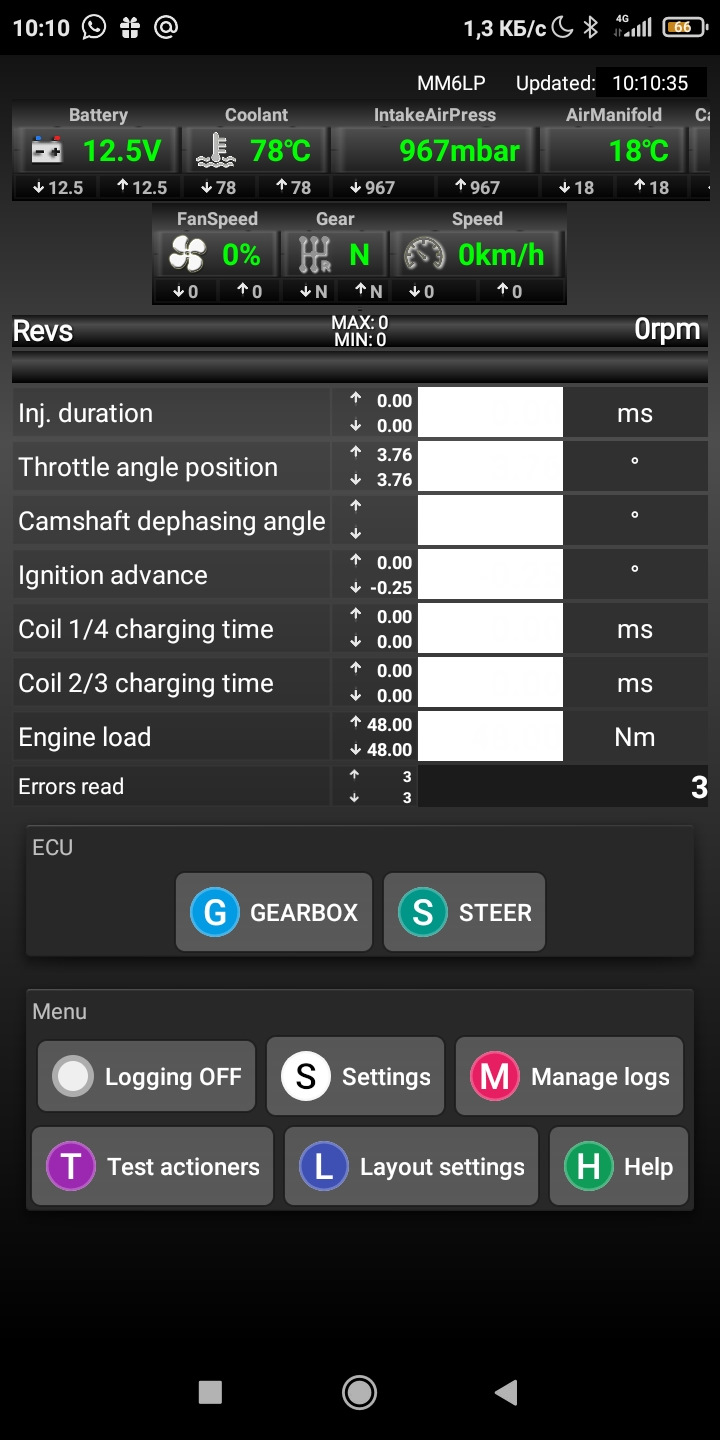720x1440 pixels.
Task: Open Layout settings
Action: pos(412,1166)
